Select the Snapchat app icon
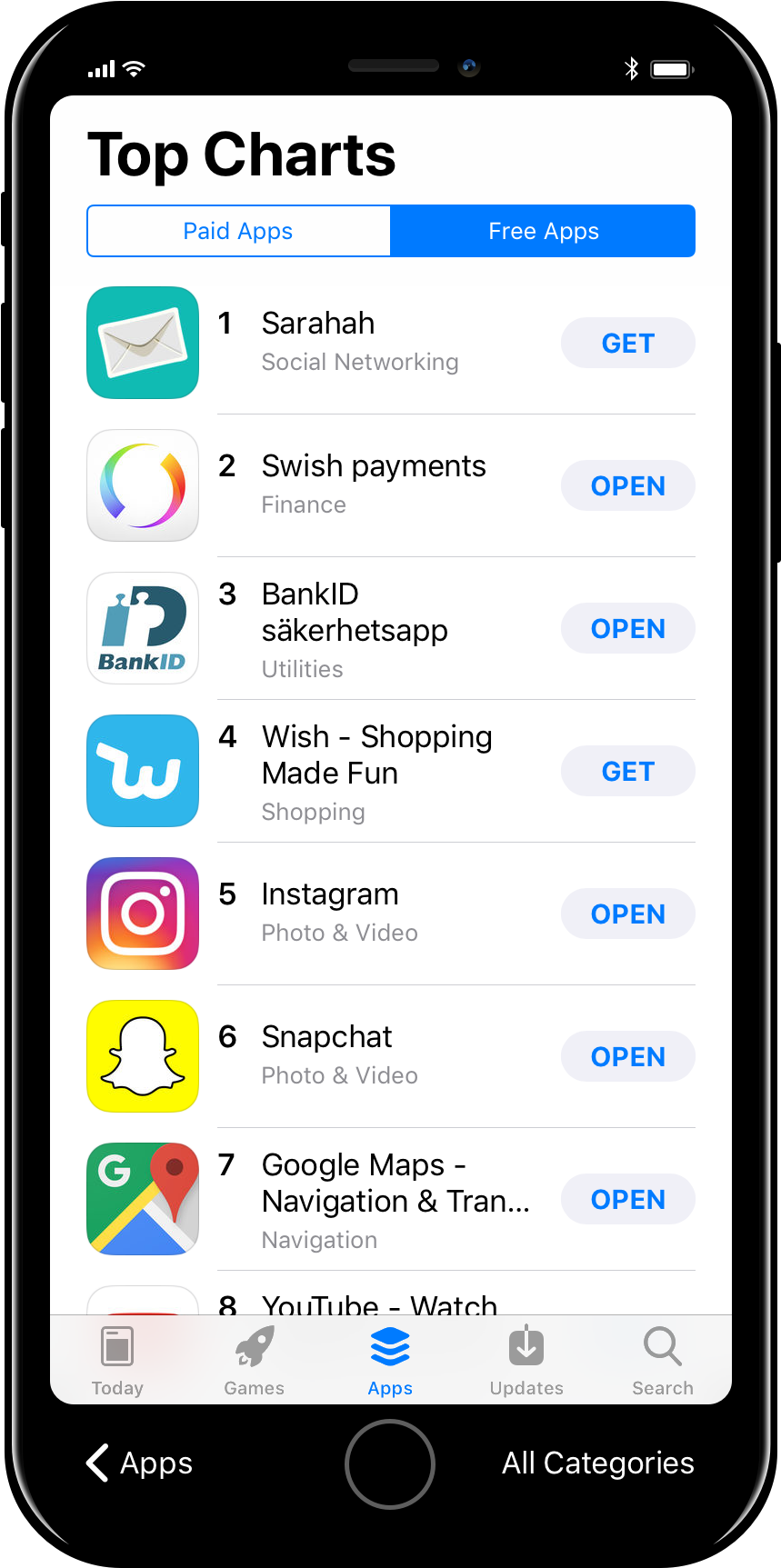 point(142,1055)
